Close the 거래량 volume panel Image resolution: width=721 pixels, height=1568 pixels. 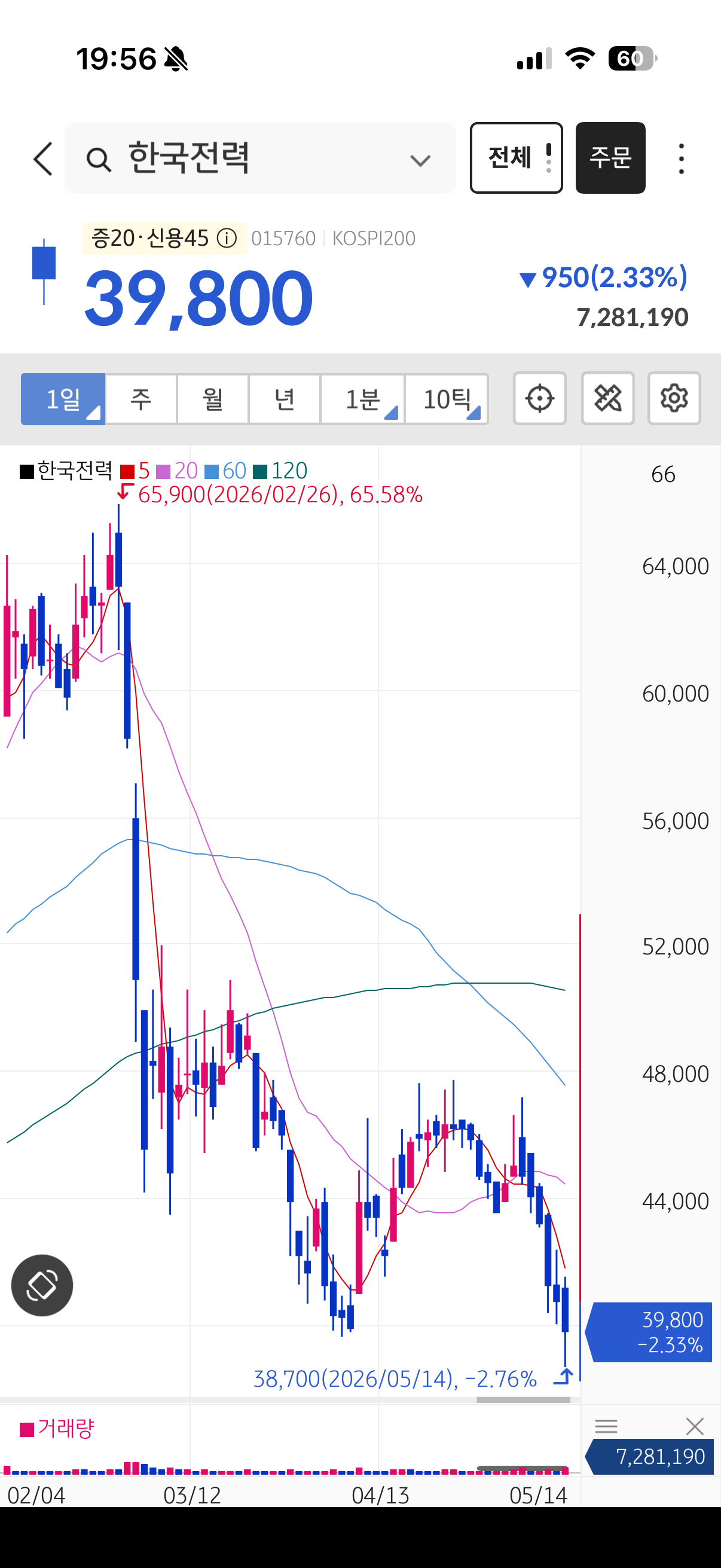point(695,1426)
